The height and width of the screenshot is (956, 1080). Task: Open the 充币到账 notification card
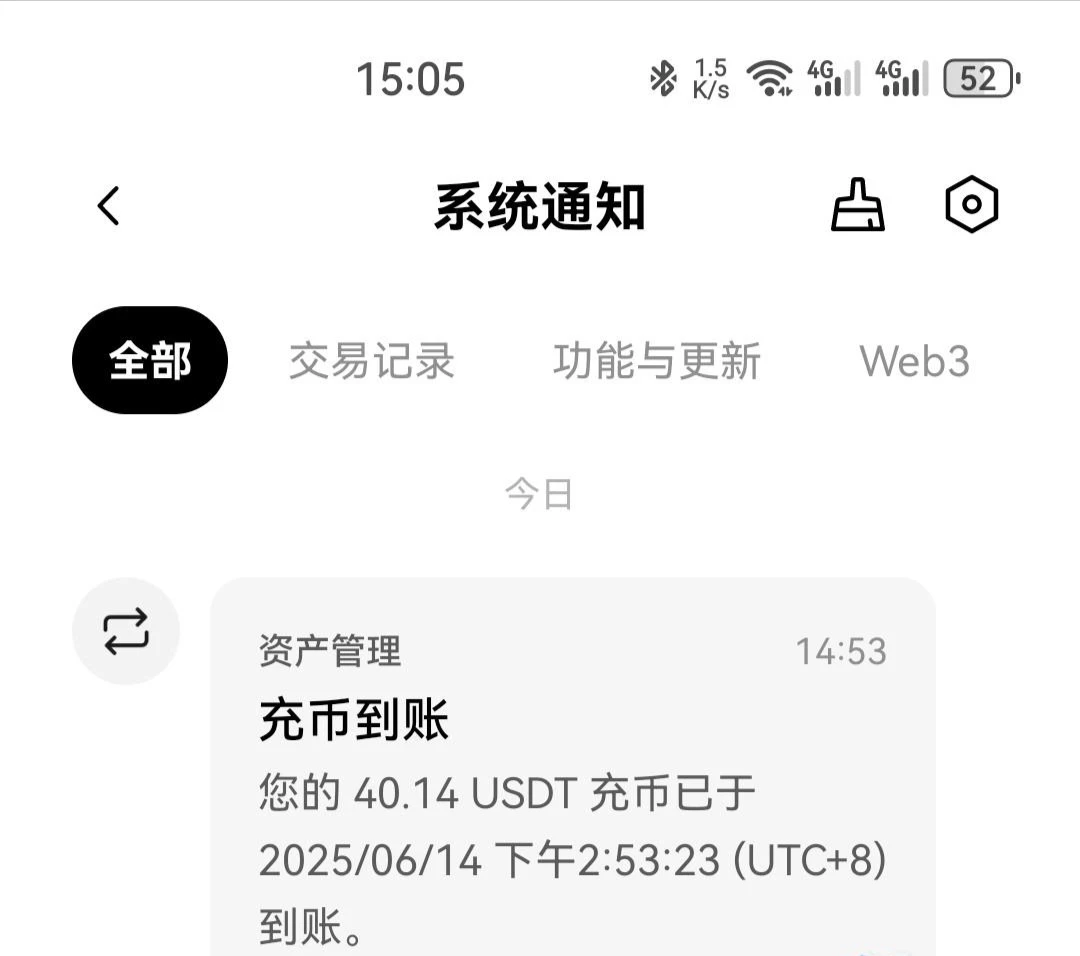572,780
